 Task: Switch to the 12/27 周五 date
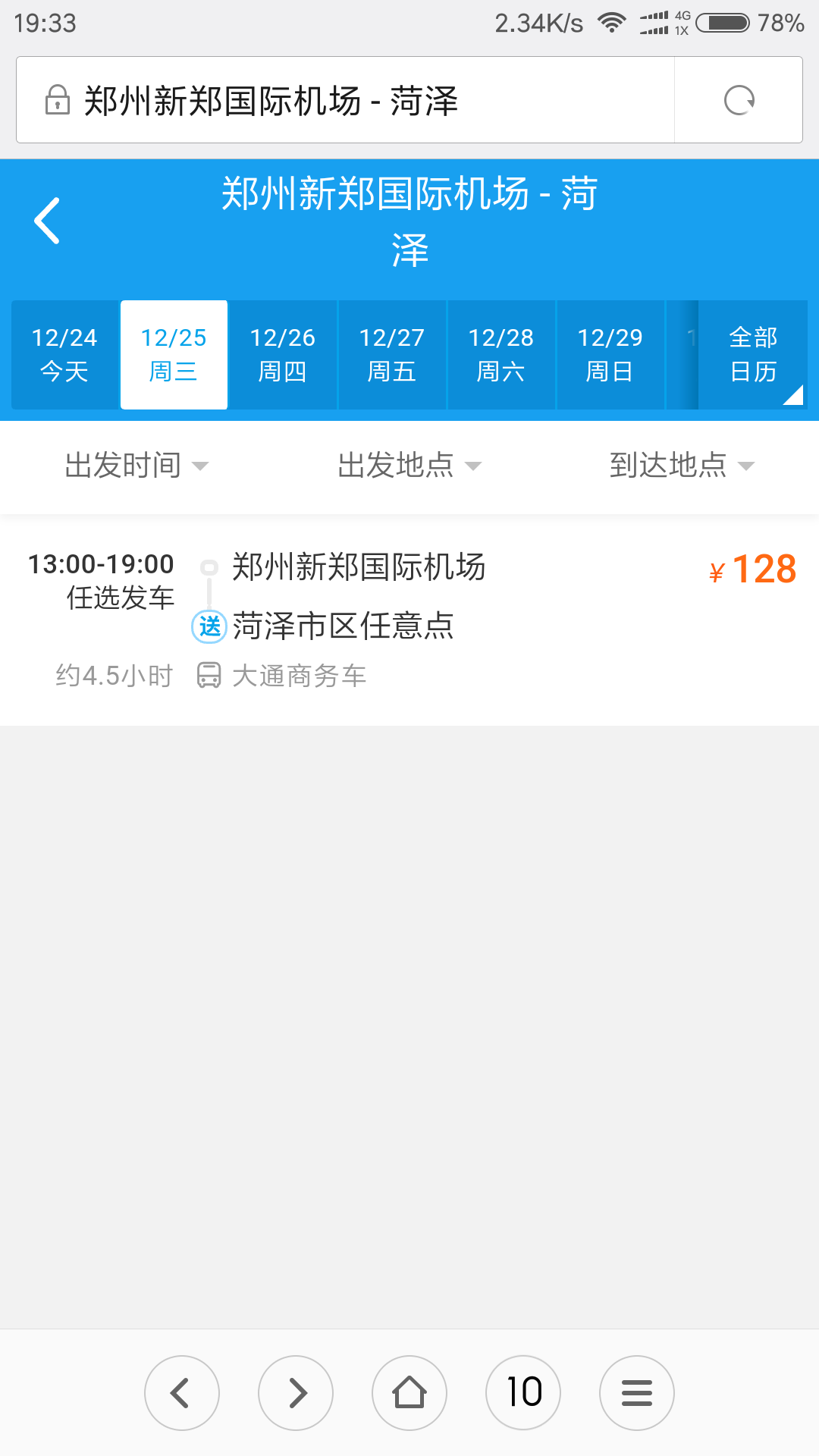point(392,354)
